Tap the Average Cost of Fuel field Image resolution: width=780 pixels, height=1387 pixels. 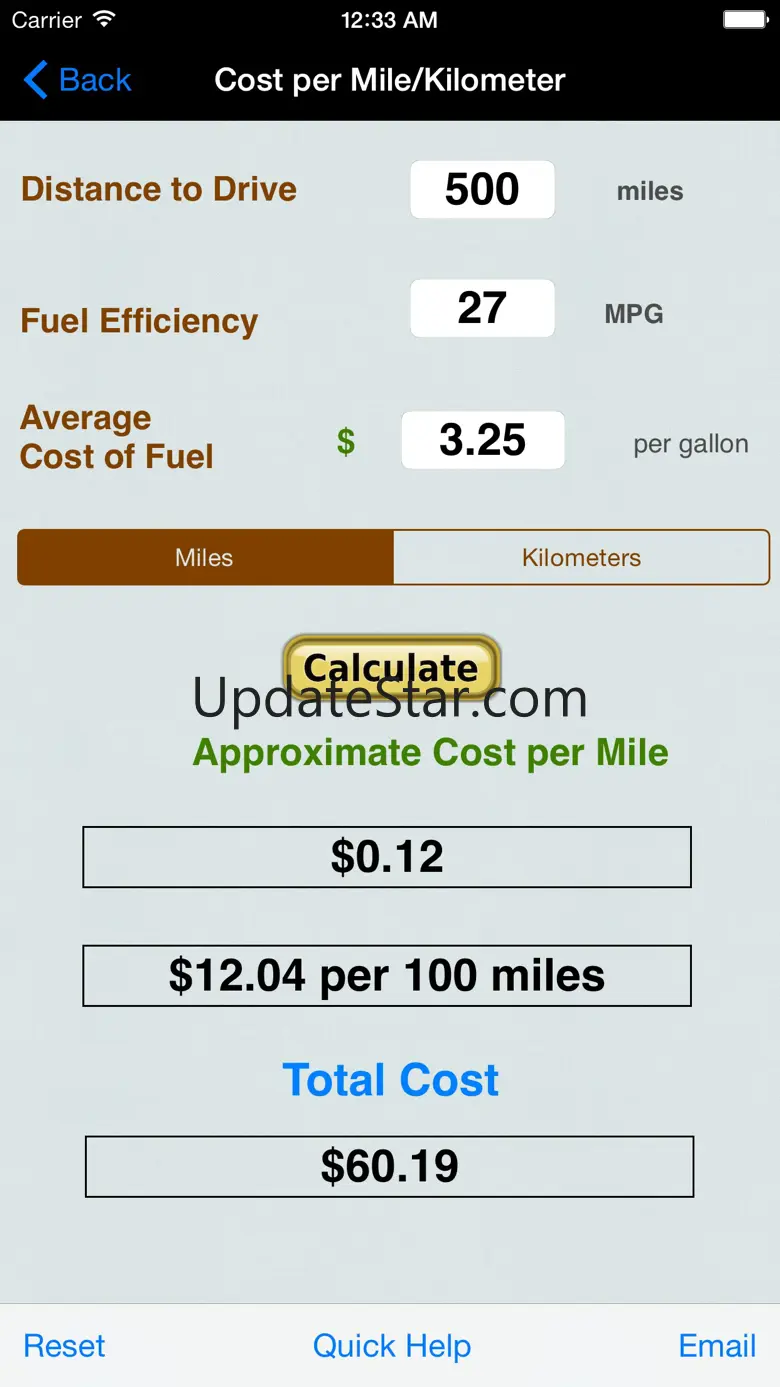pyautogui.click(x=483, y=440)
